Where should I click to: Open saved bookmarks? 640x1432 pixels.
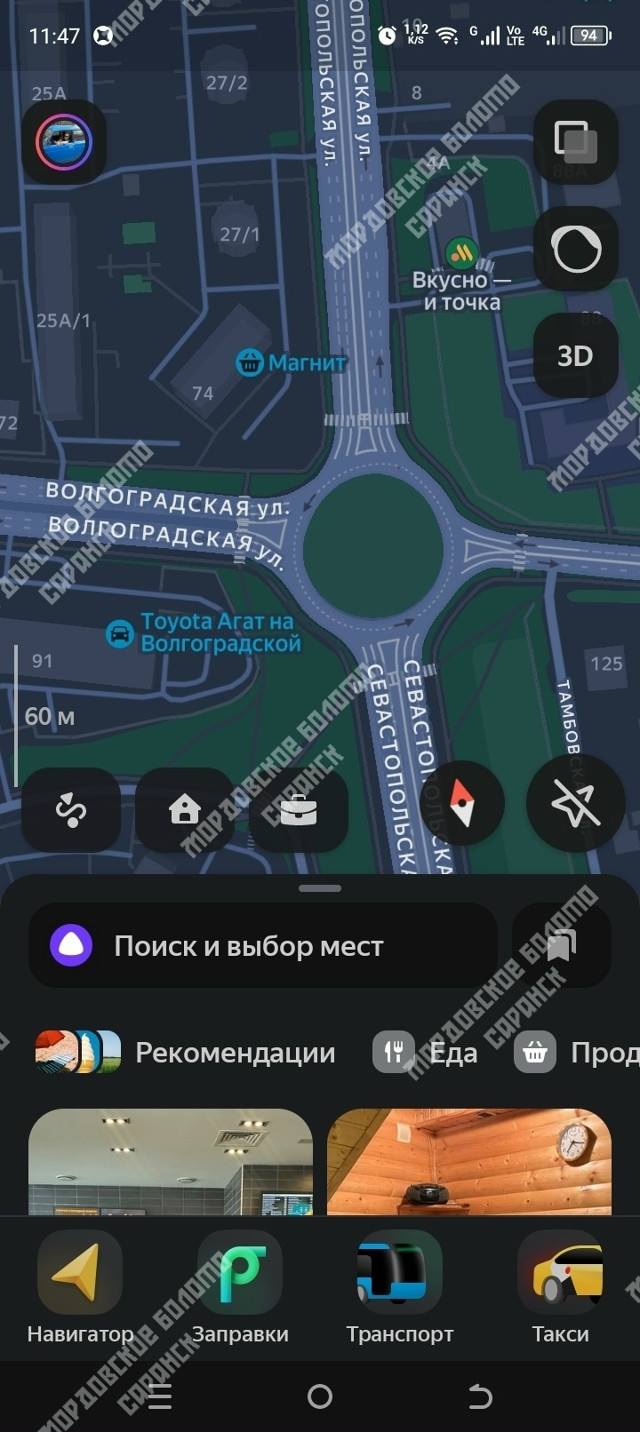[561, 946]
